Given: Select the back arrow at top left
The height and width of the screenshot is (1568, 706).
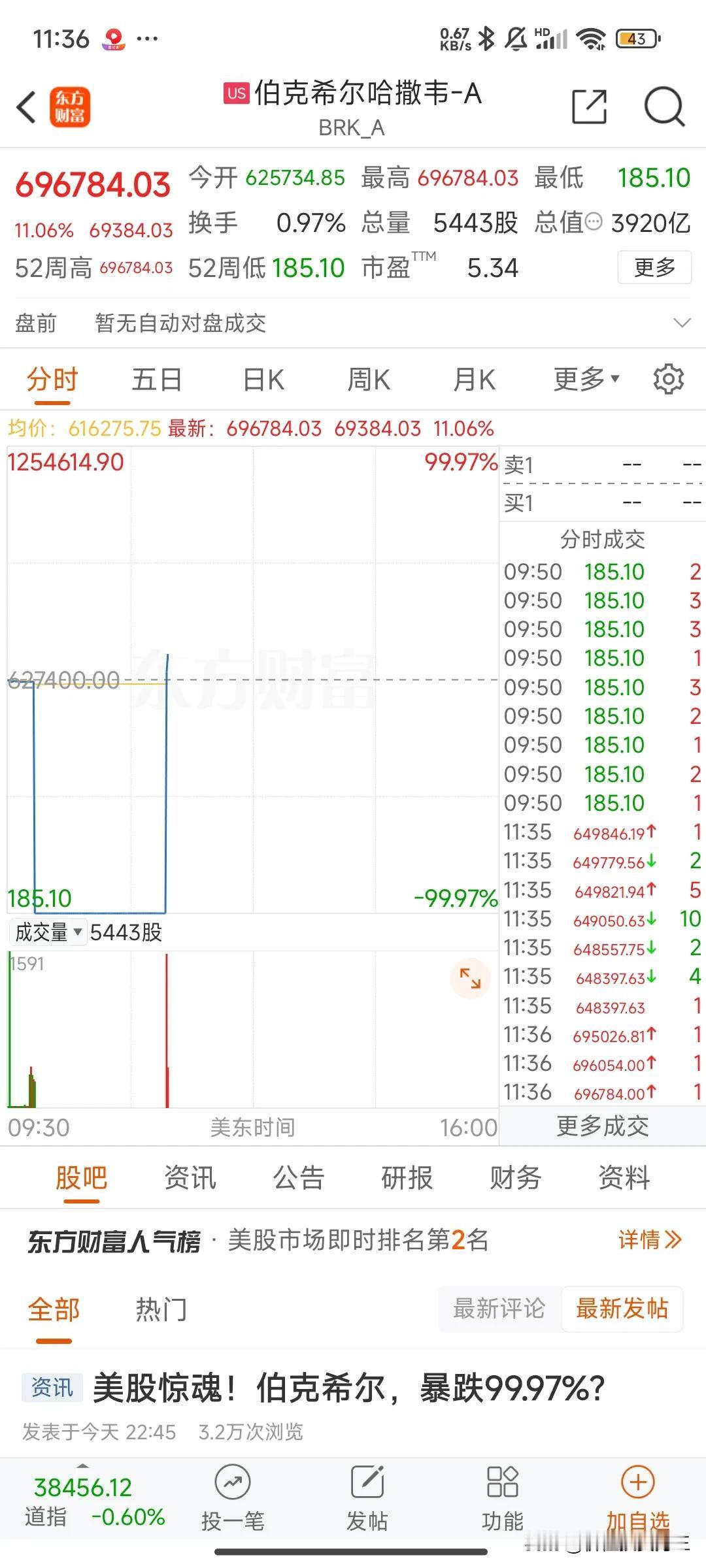Looking at the screenshot, I should click(25, 106).
